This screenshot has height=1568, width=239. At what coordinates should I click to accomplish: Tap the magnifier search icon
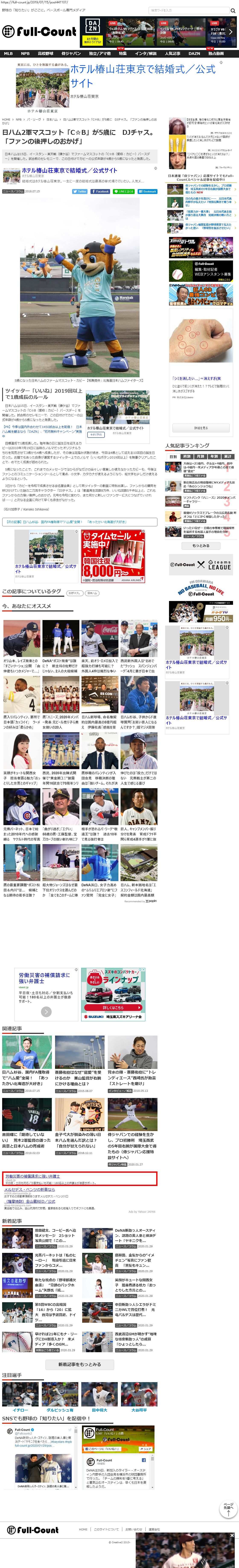232,10
